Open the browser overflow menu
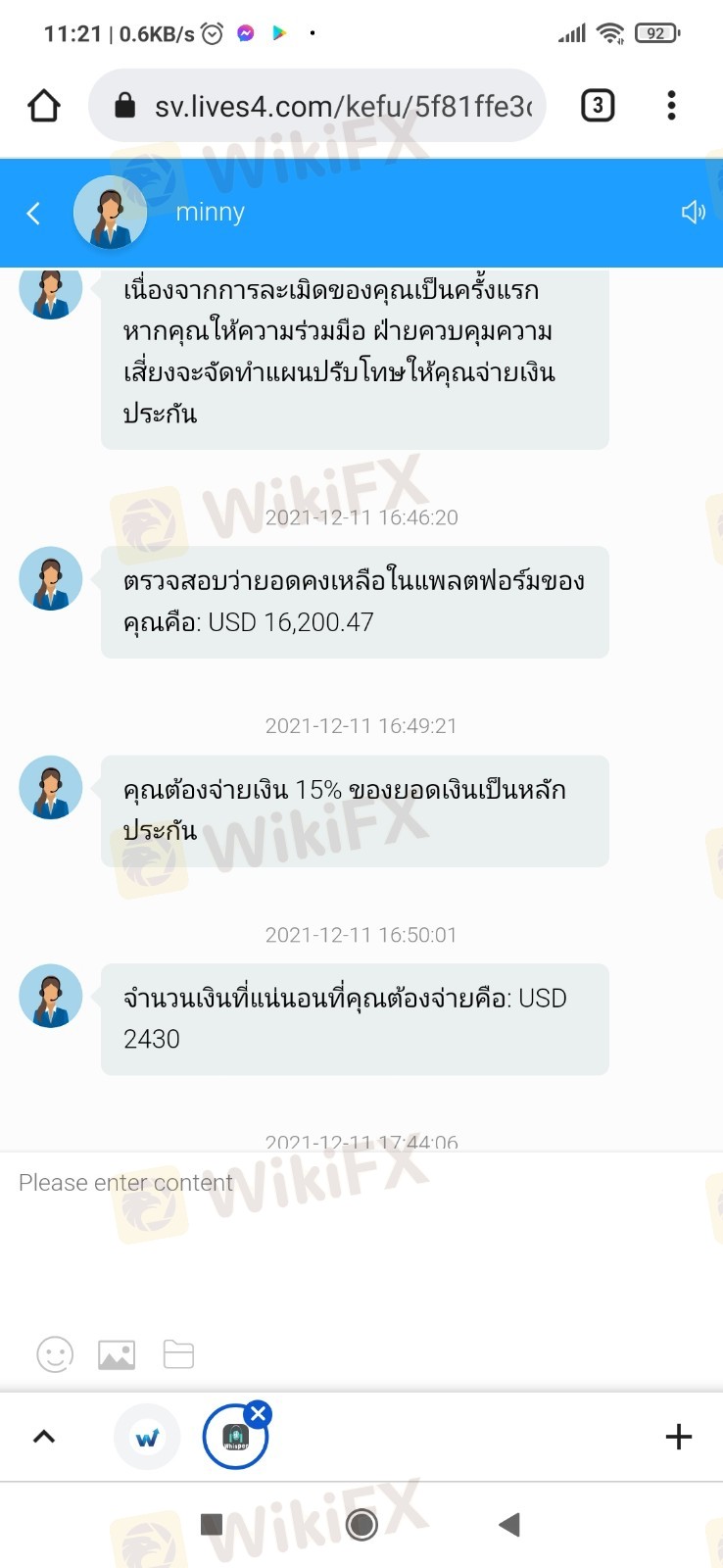 (x=671, y=106)
